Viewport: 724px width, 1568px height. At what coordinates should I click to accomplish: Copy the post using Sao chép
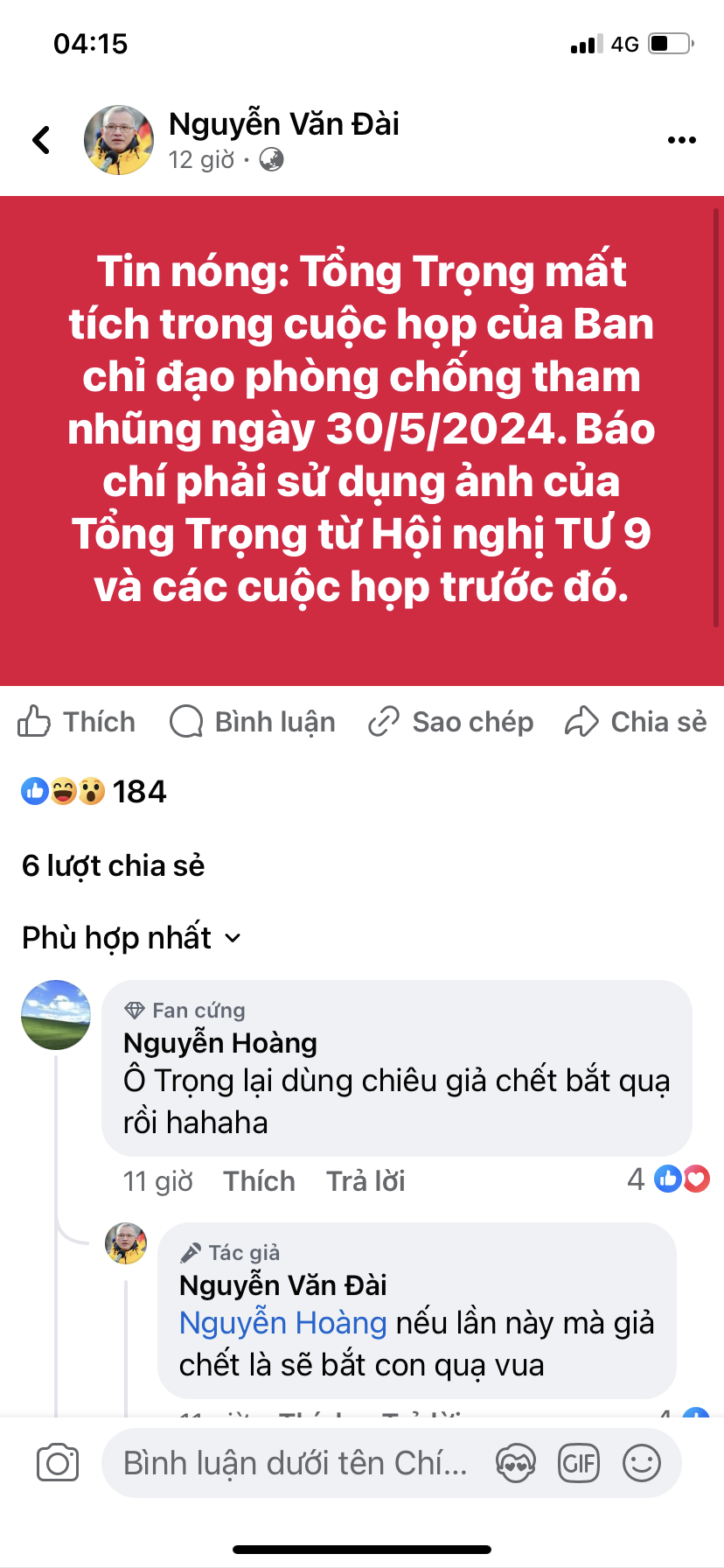pos(451,722)
